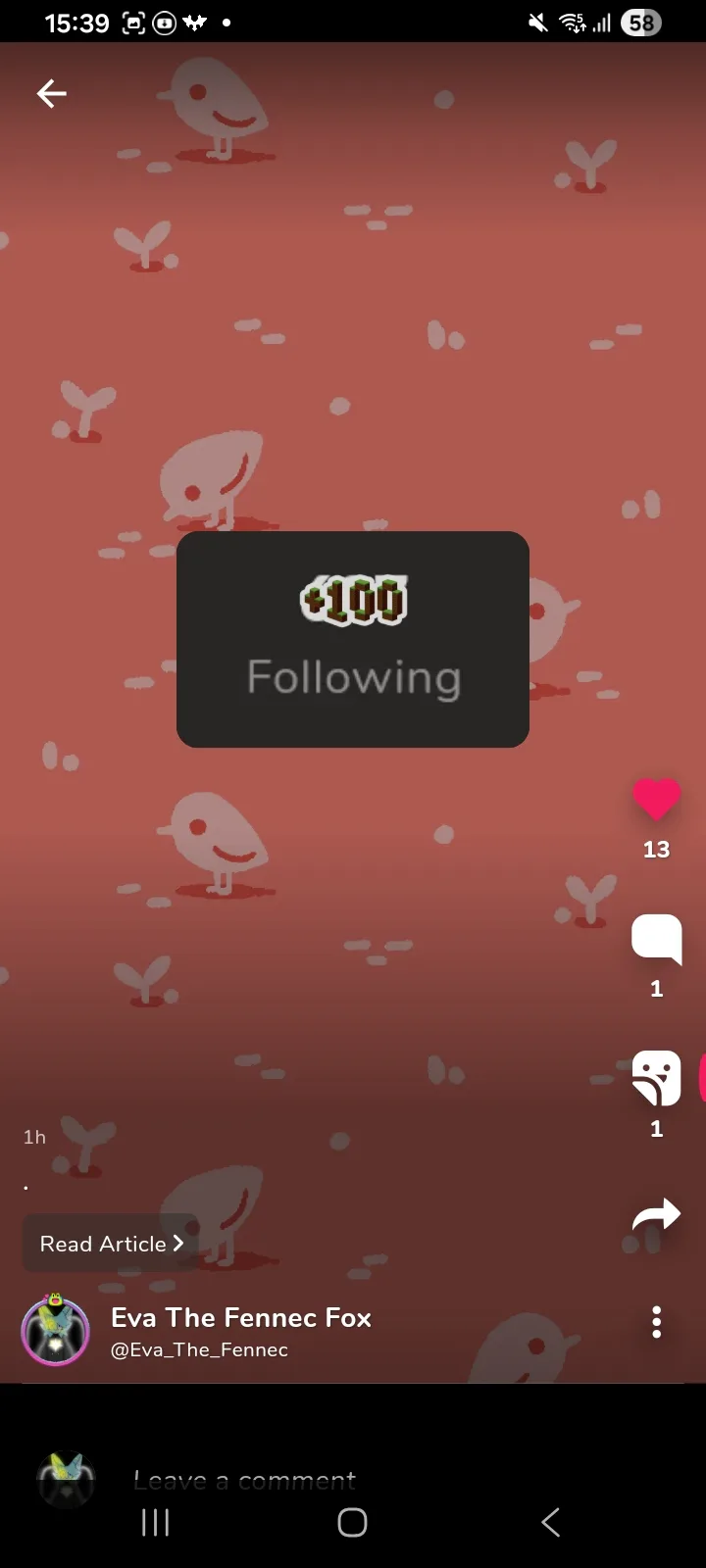Go back using the top-left arrow
Screen dimensions: 706x1568
coord(51,93)
